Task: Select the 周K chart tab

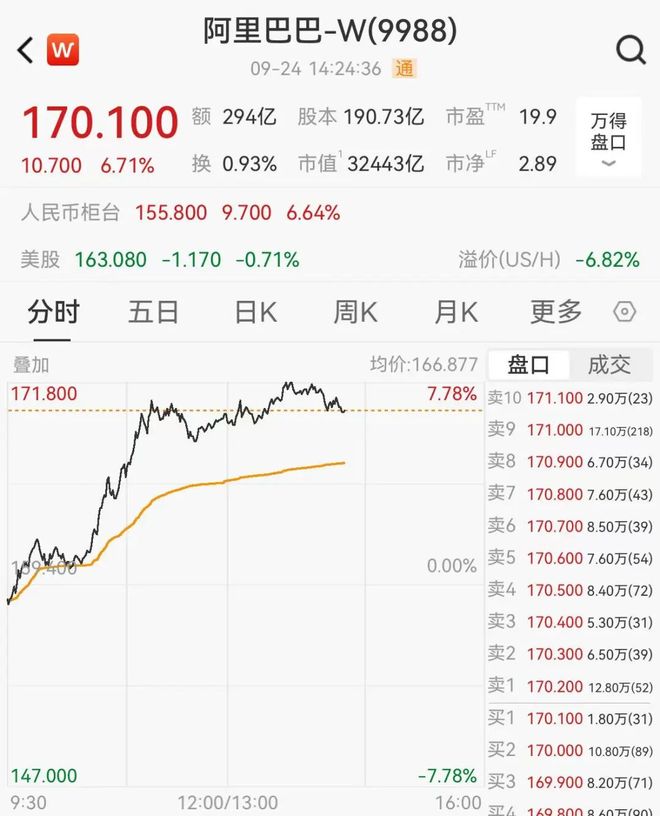Action: [x=355, y=312]
